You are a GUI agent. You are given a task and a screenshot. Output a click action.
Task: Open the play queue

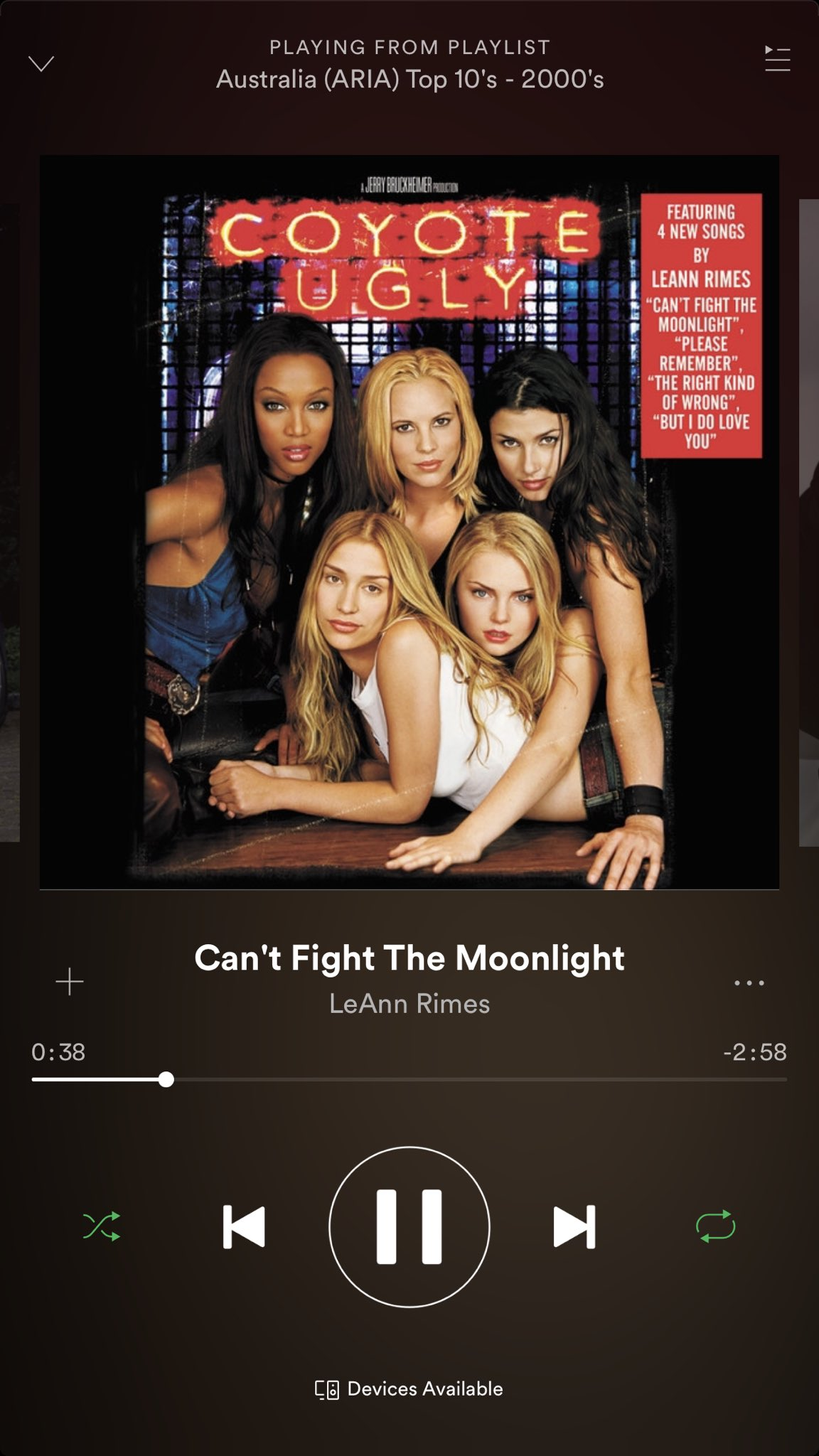click(x=777, y=59)
